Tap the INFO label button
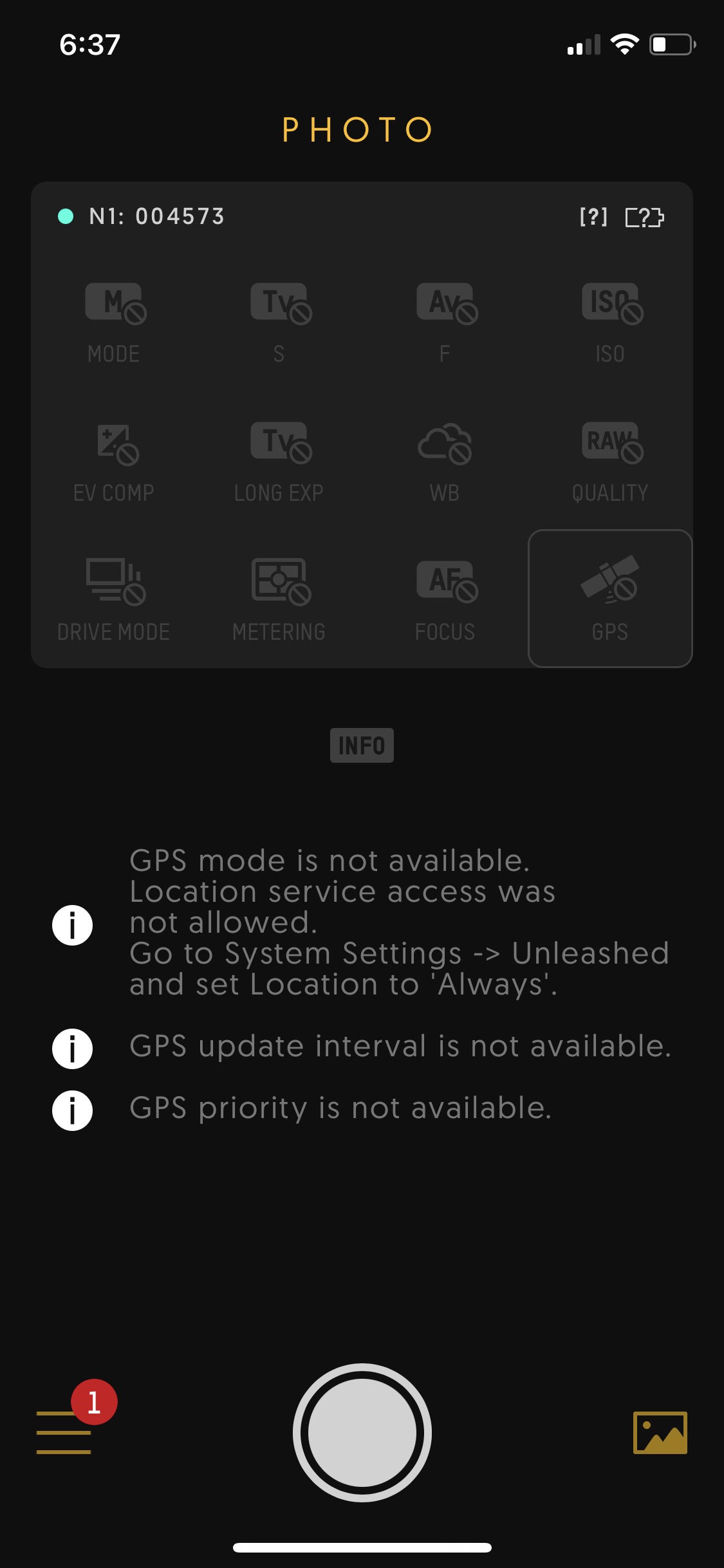Image resolution: width=724 pixels, height=1568 pixels. pyautogui.click(x=362, y=745)
